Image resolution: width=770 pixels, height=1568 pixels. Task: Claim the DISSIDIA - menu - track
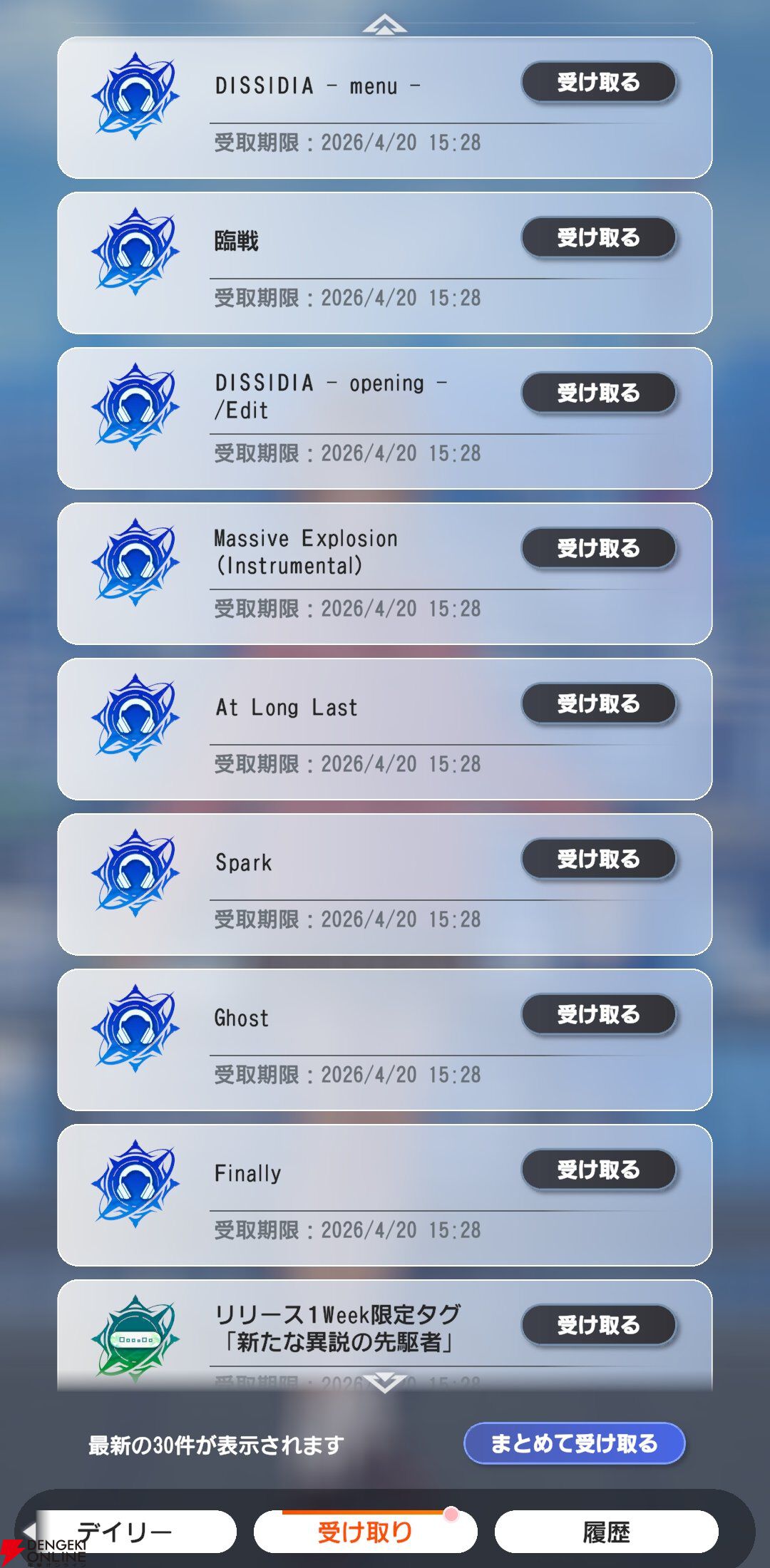coord(598,83)
